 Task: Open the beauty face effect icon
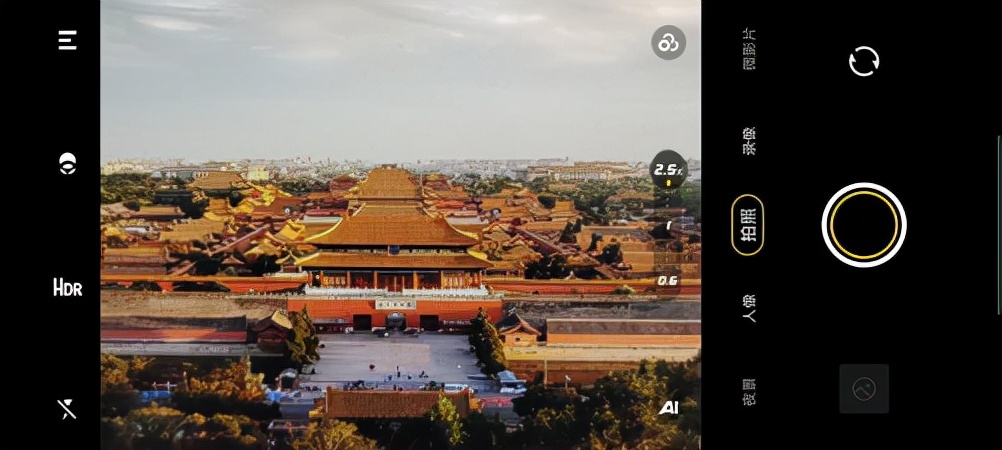(x=67, y=164)
